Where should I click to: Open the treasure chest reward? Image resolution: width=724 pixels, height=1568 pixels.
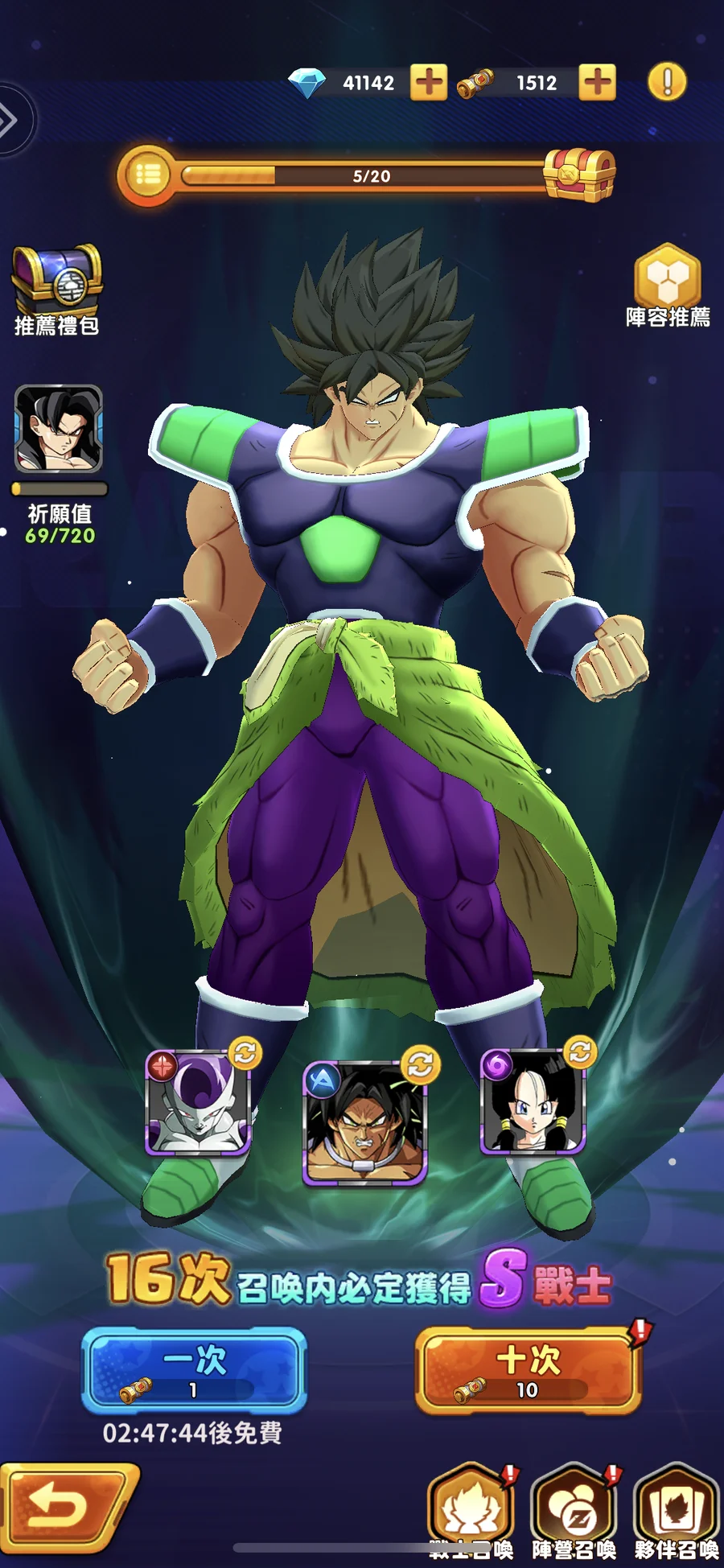tap(580, 175)
